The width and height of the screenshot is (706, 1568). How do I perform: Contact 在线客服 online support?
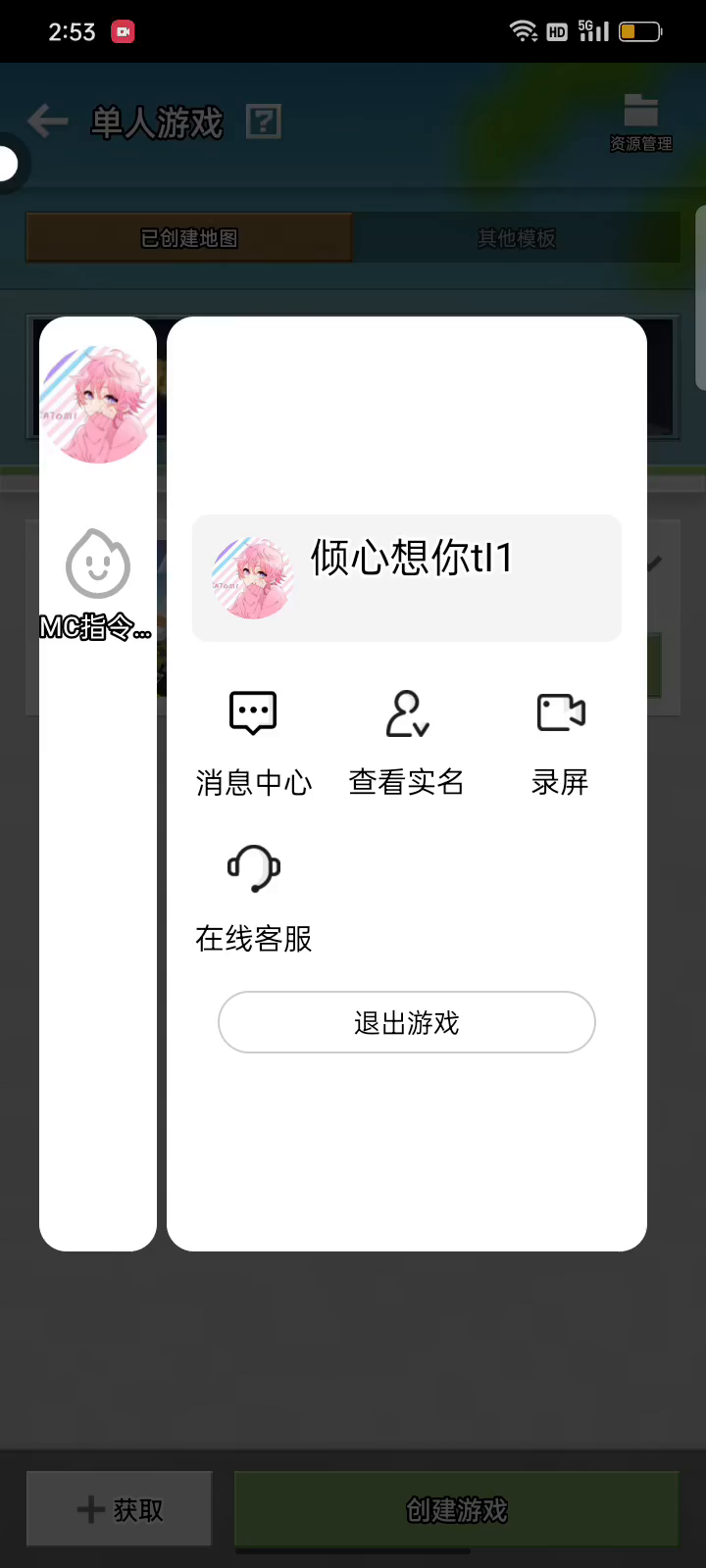pyautogui.click(x=253, y=897)
